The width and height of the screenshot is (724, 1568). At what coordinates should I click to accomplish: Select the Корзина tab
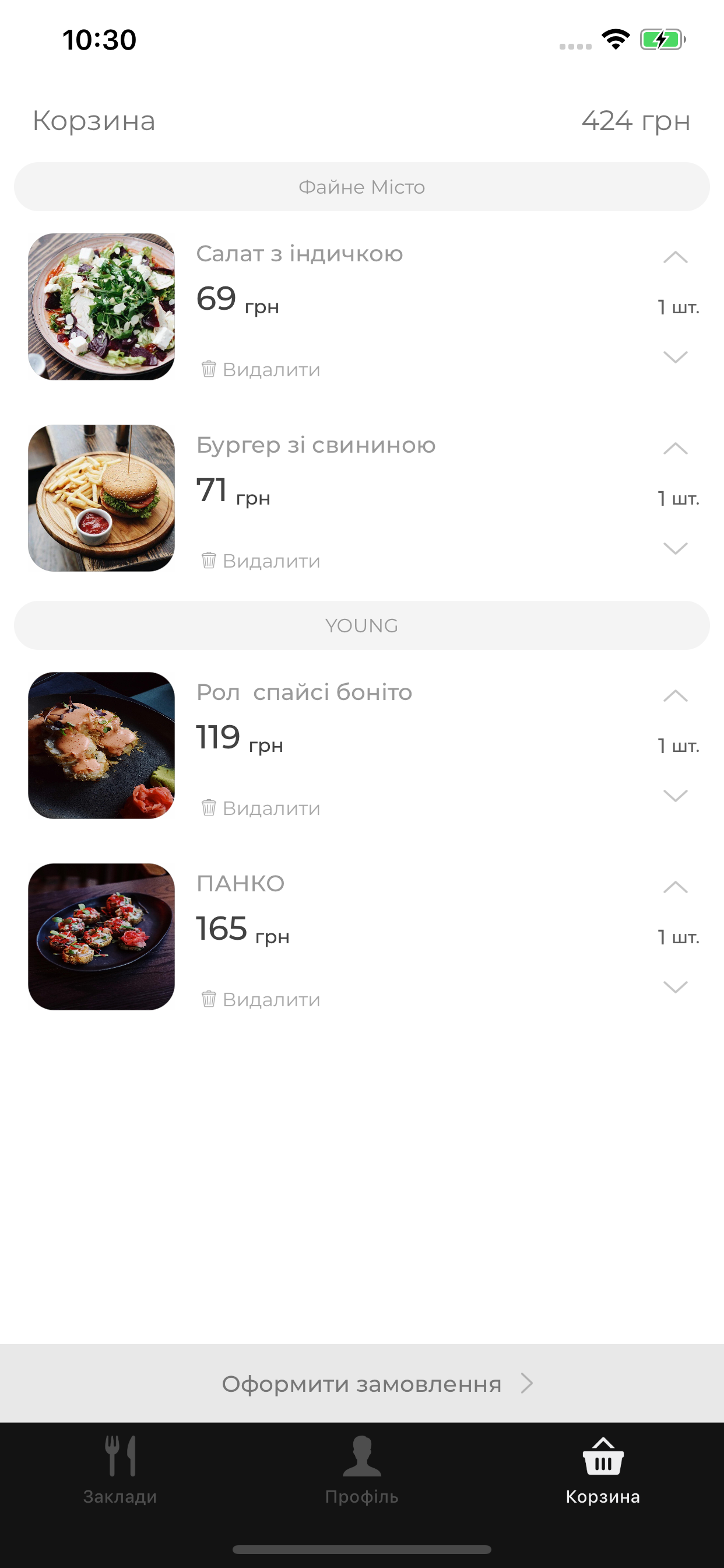click(x=603, y=1469)
